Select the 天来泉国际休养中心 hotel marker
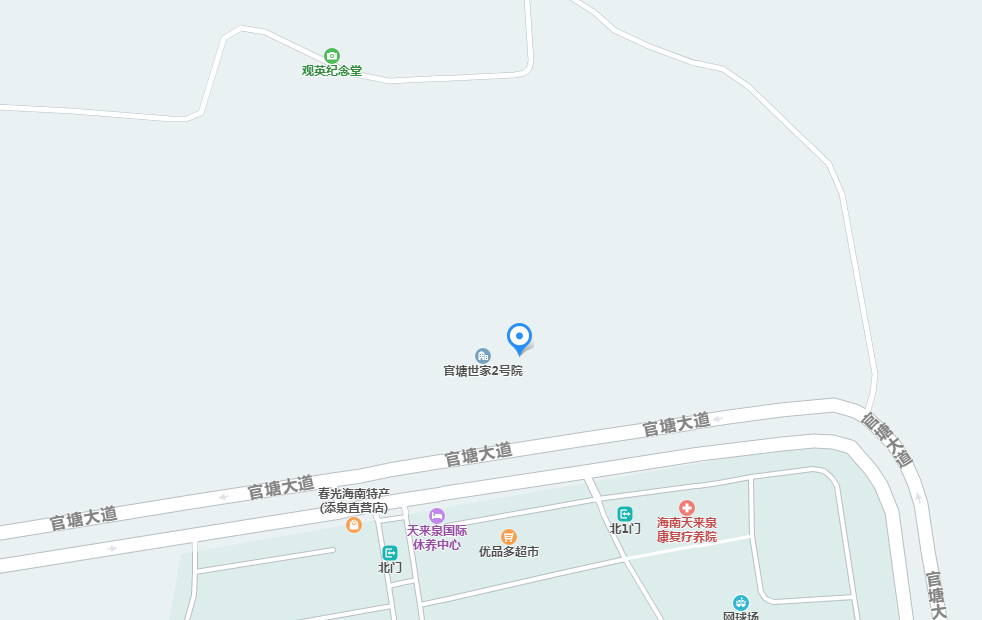982x620 pixels. tap(437, 516)
